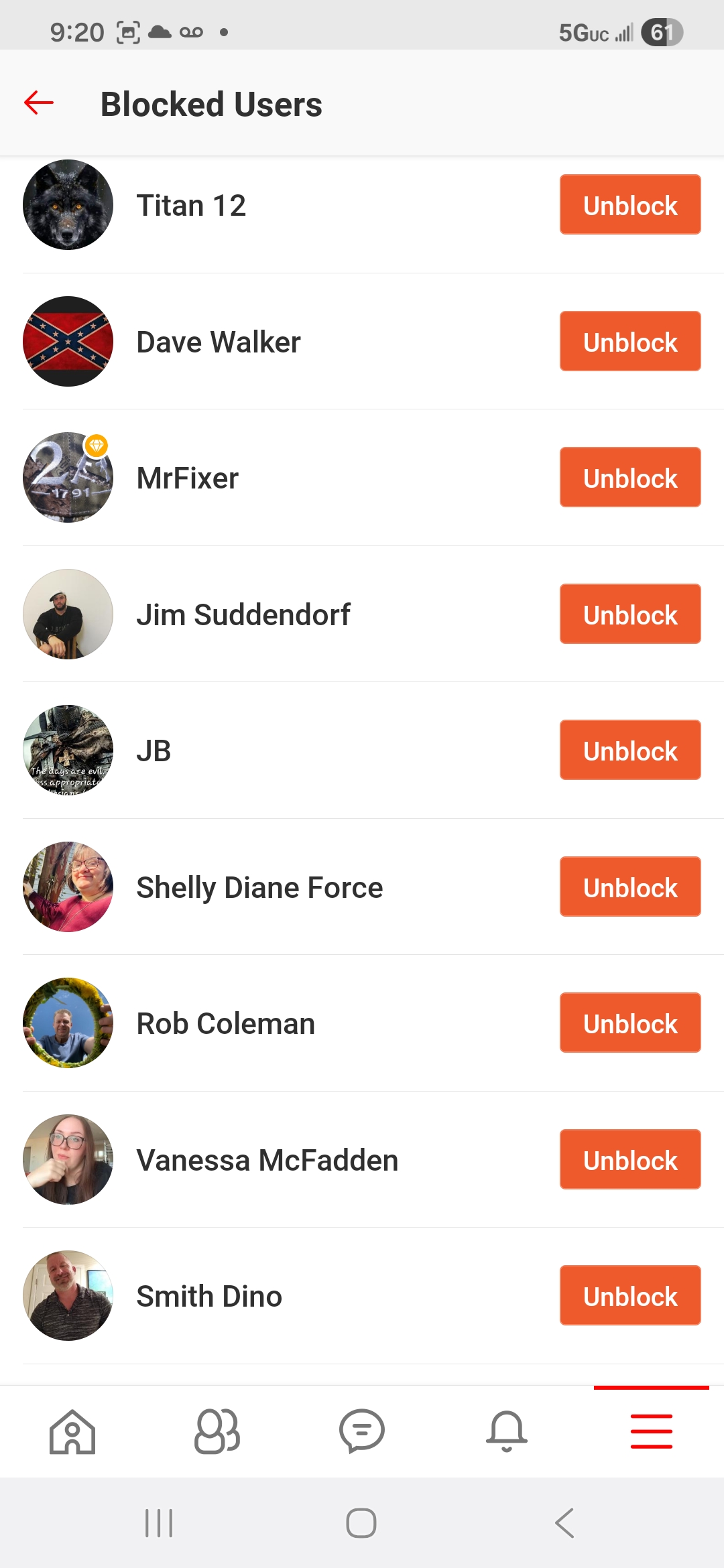The width and height of the screenshot is (724, 1568).
Task: Unblock MrFixer
Action: click(x=629, y=478)
